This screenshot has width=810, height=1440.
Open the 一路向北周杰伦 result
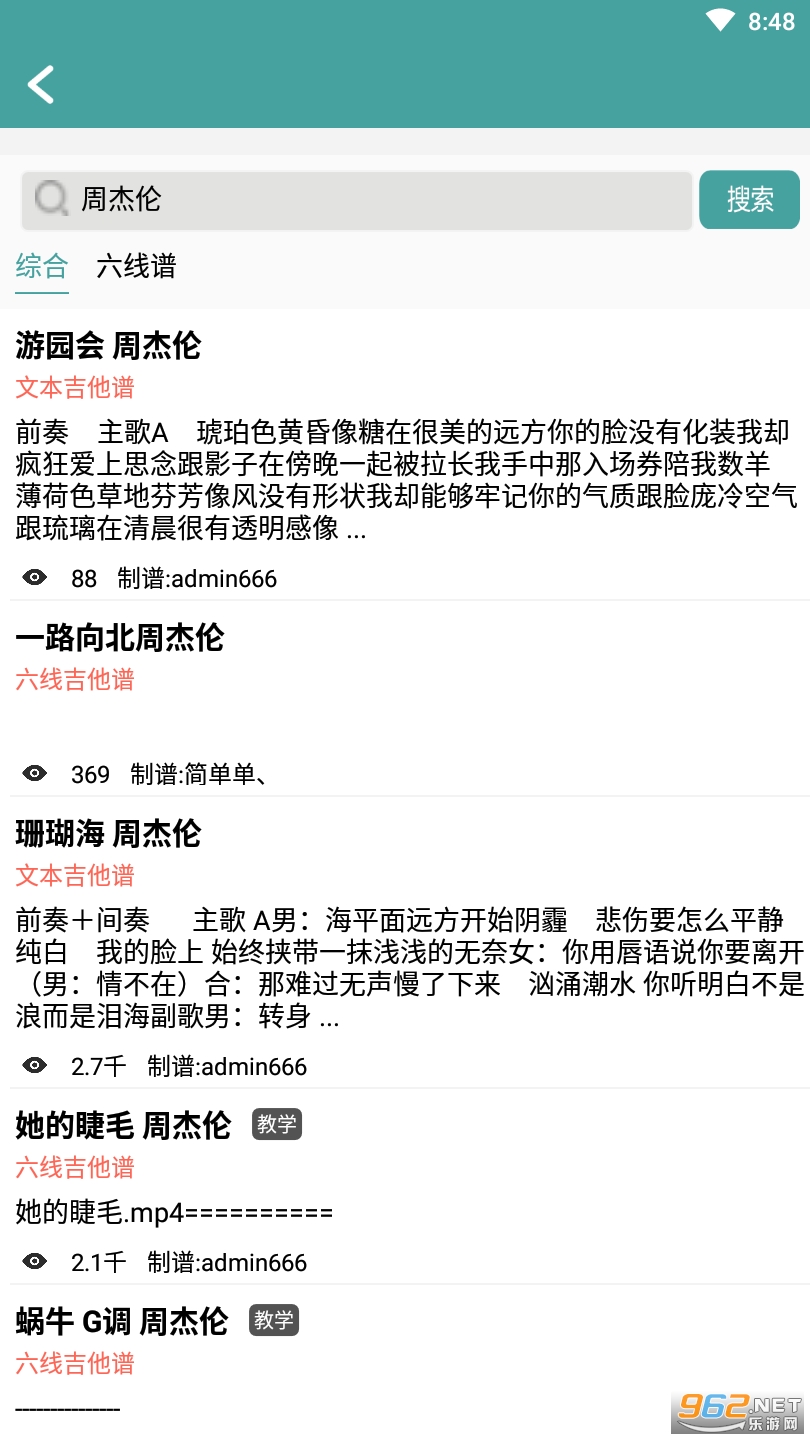pyautogui.click(x=120, y=638)
